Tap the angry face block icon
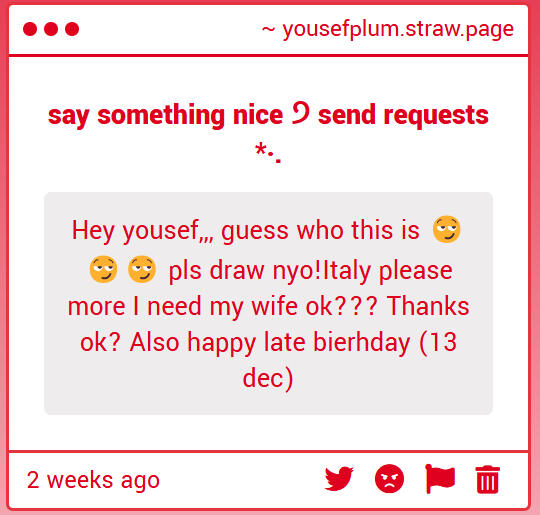 pos(389,478)
